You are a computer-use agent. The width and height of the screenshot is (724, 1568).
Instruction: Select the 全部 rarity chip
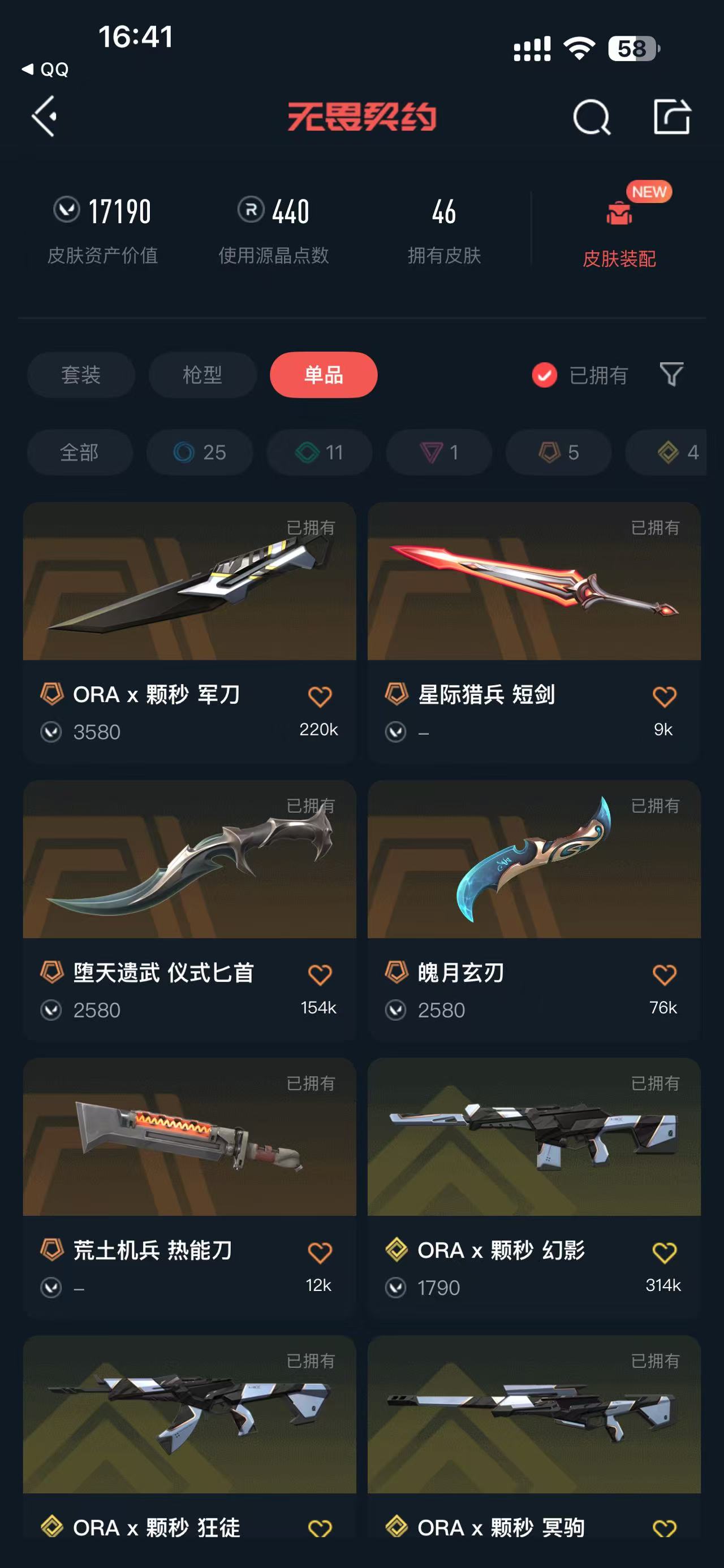tap(79, 452)
